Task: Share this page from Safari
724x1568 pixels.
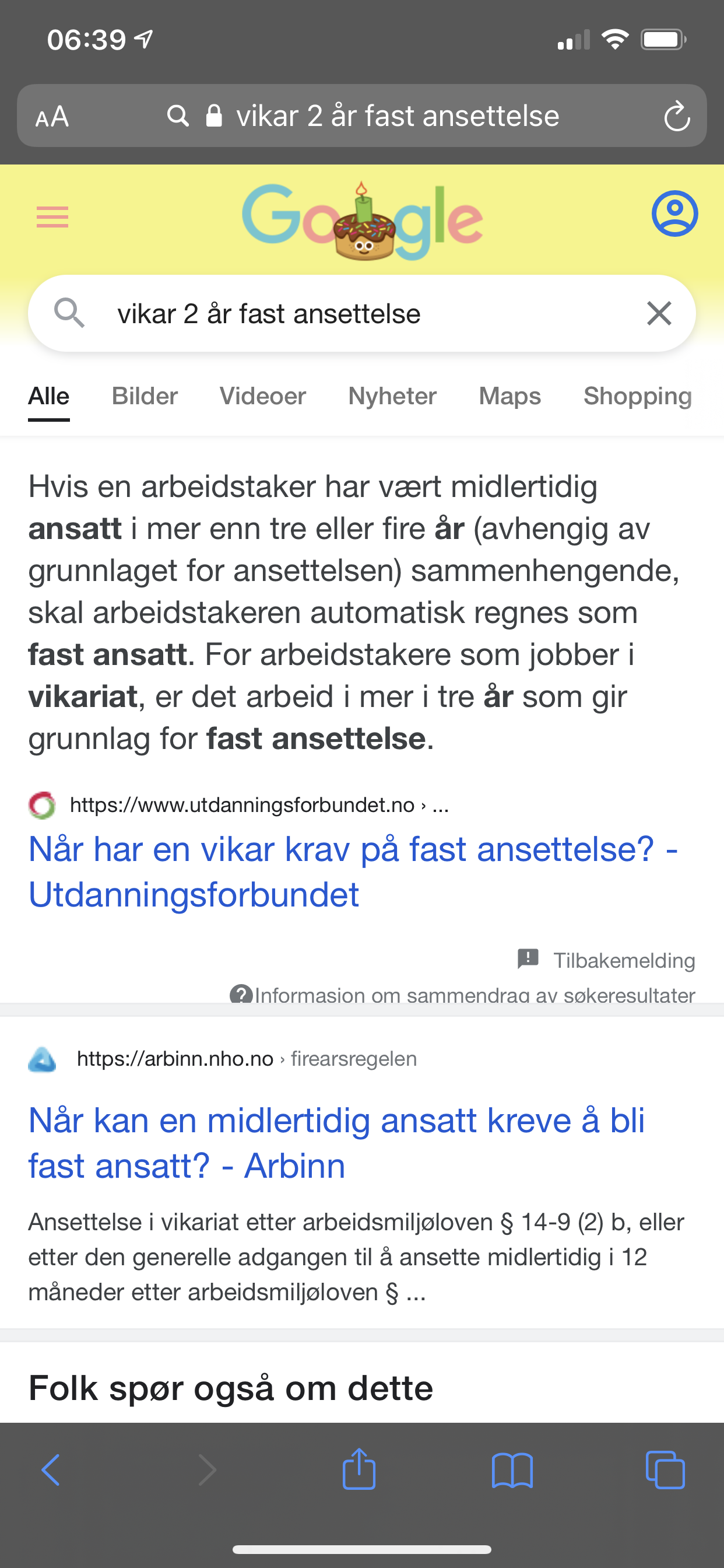Action: 359,1468
